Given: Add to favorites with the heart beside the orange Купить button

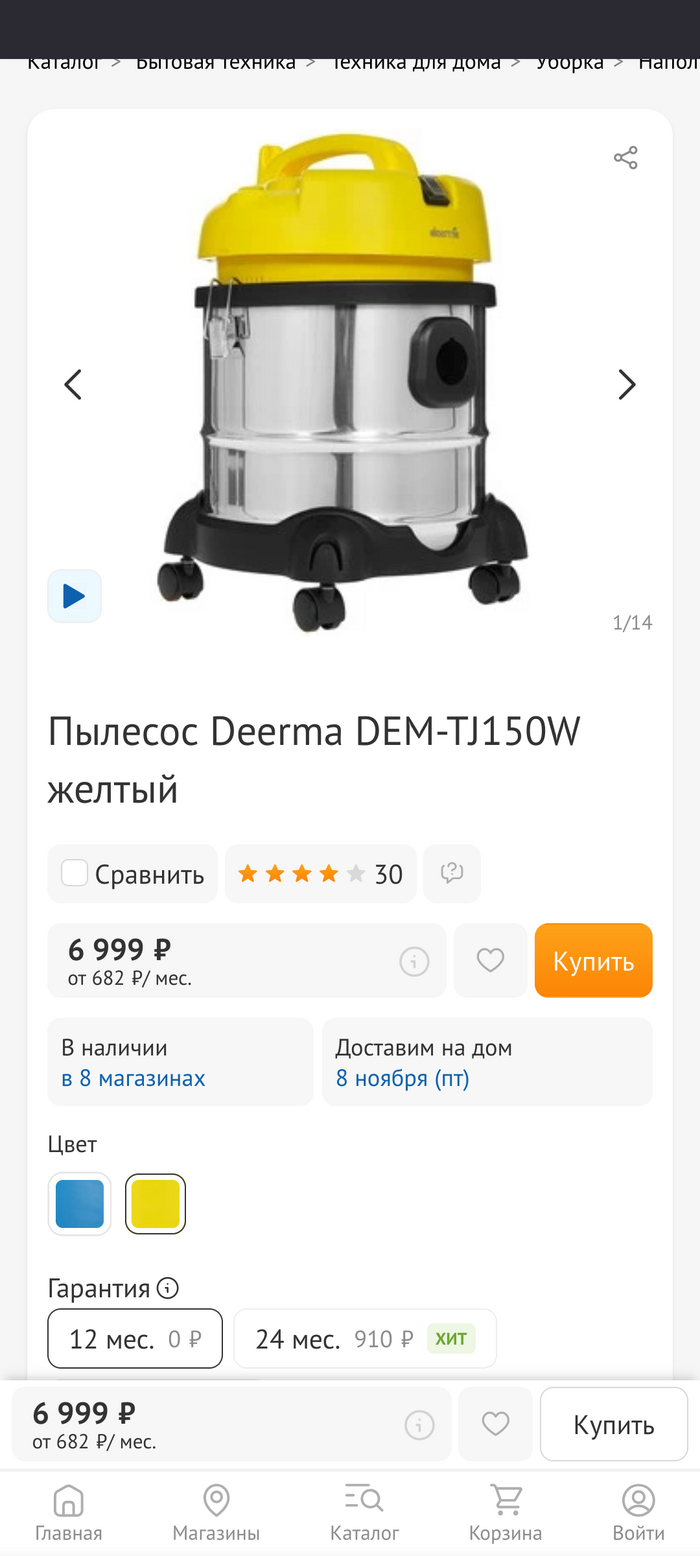Looking at the screenshot, I should [490, 961].
